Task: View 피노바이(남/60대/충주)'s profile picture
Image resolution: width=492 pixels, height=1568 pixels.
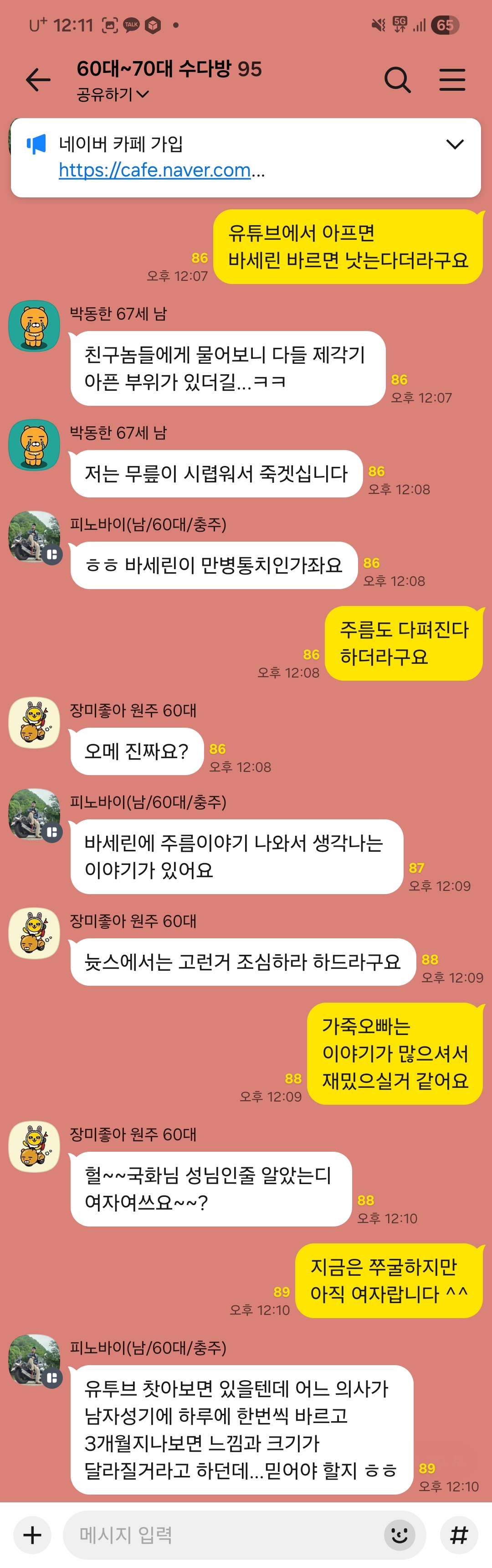Action: coord(34,536)
